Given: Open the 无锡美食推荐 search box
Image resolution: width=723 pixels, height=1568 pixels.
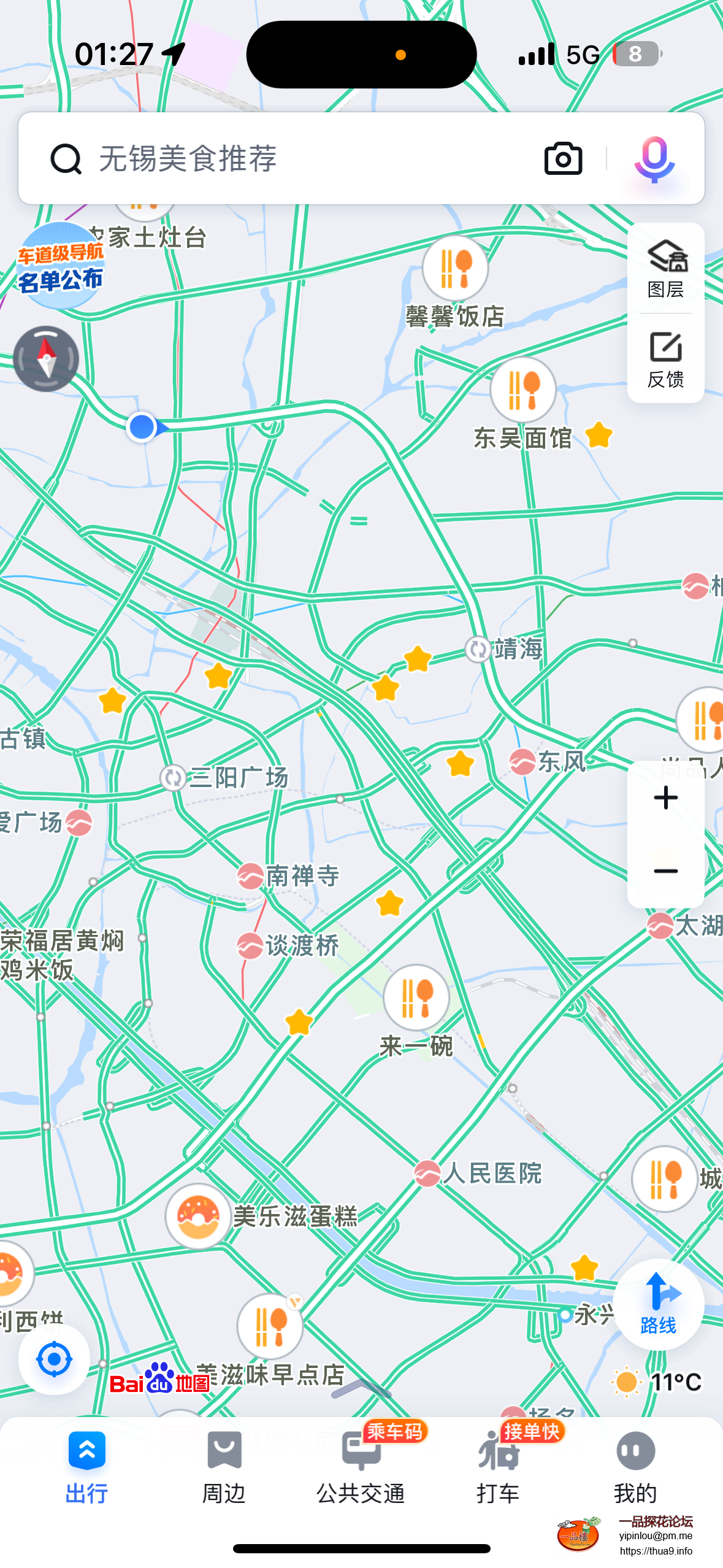Looking at the screenshot, I should (276, 159).
